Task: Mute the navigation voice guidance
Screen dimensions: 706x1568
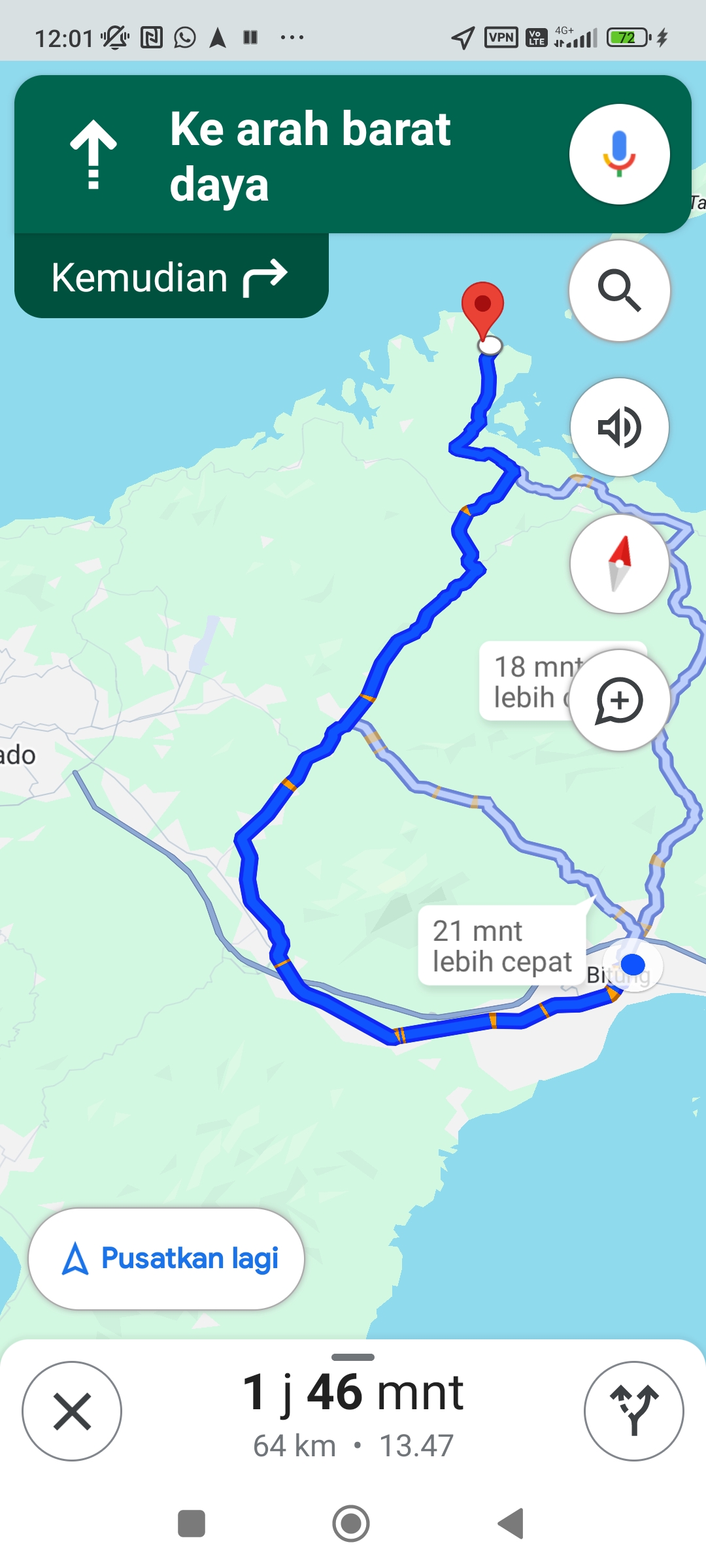Action: (619, 427)
